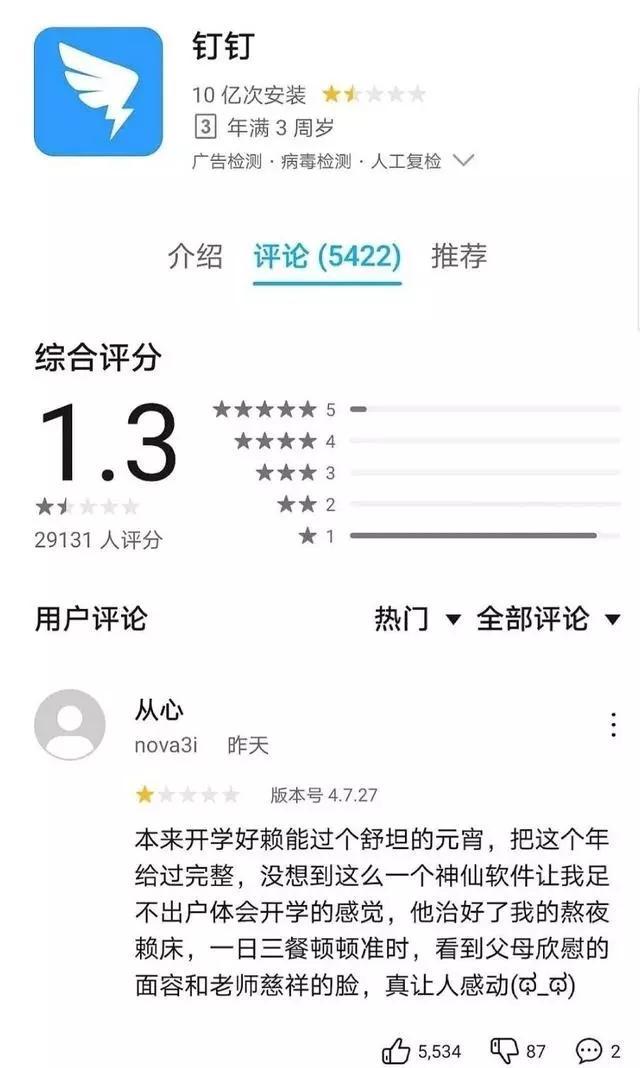Viewport: 640px width, 1068px height.
Task: Switch to the 介绍 tab
Action: coord(195,256)
